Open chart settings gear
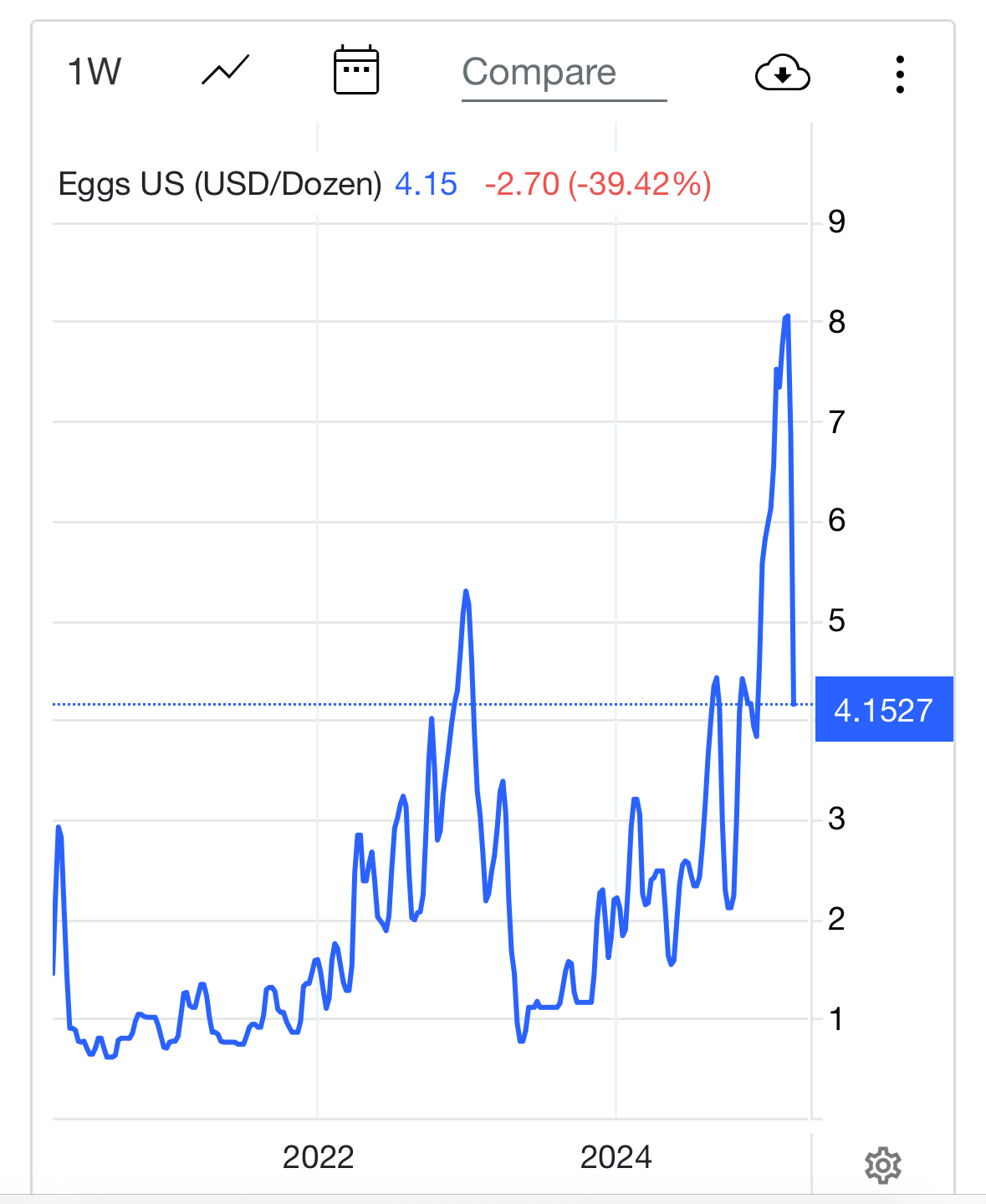The height and width of the screenshot is (1204, 986). point(882,1166)
